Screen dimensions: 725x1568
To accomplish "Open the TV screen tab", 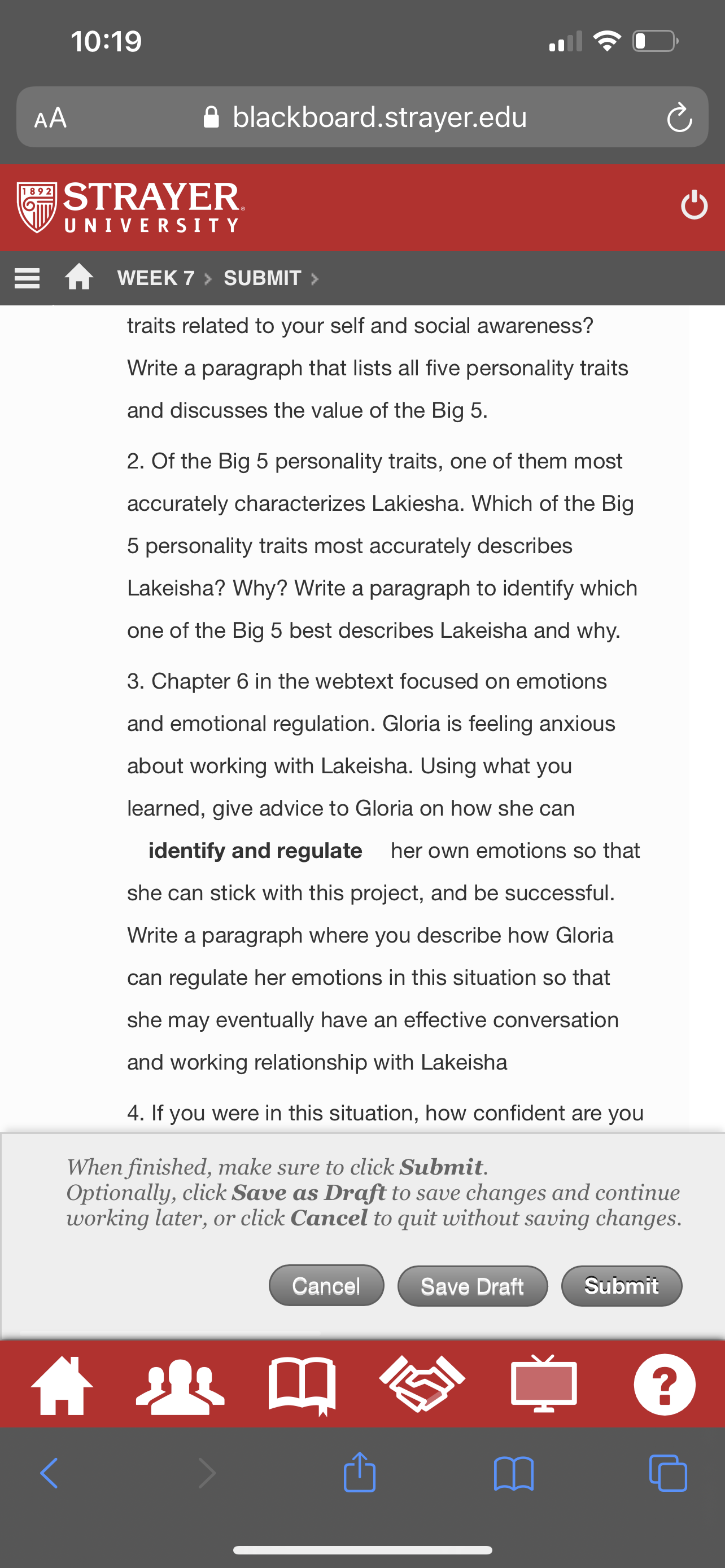I will pos(544,1384).
